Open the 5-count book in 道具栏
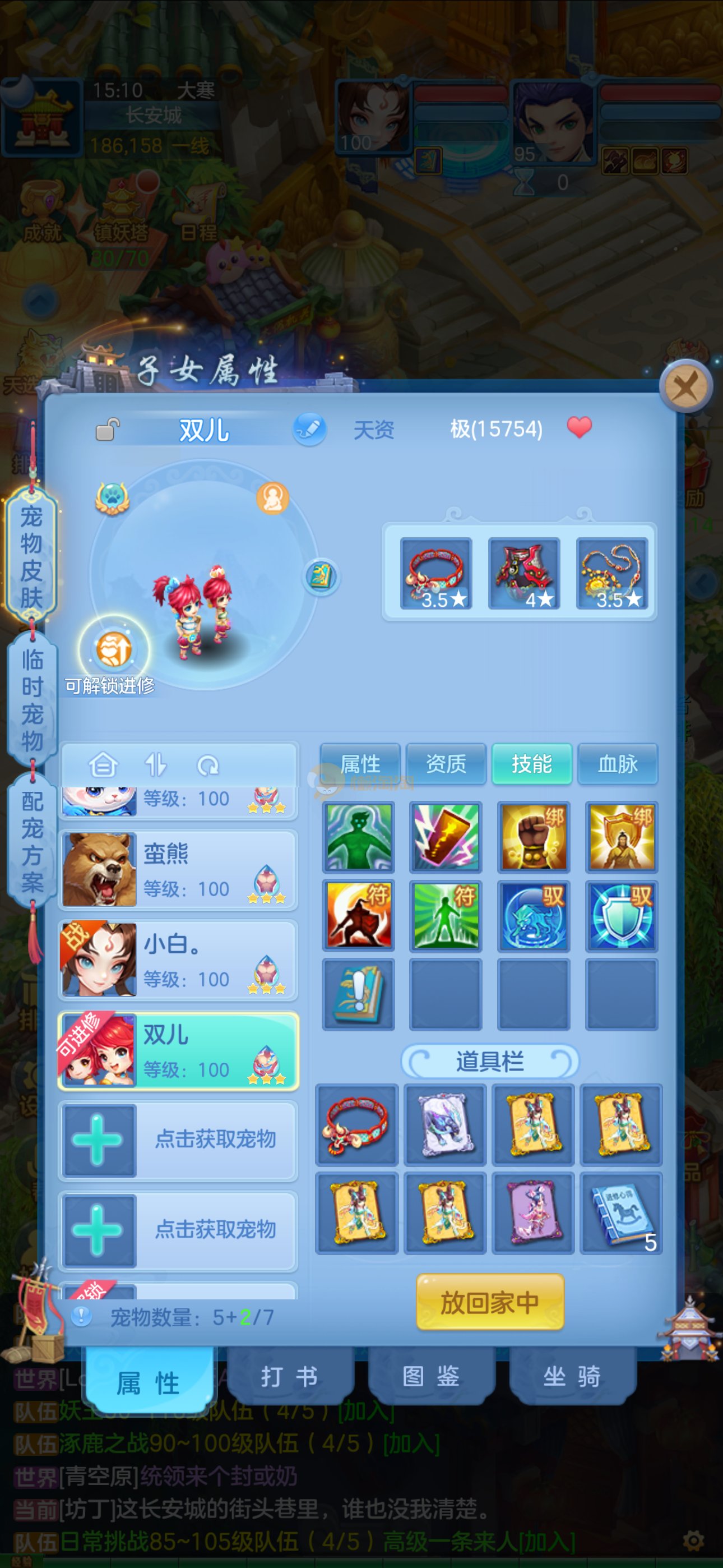This screenshot has height=1568, width=723. point(621,1213)
